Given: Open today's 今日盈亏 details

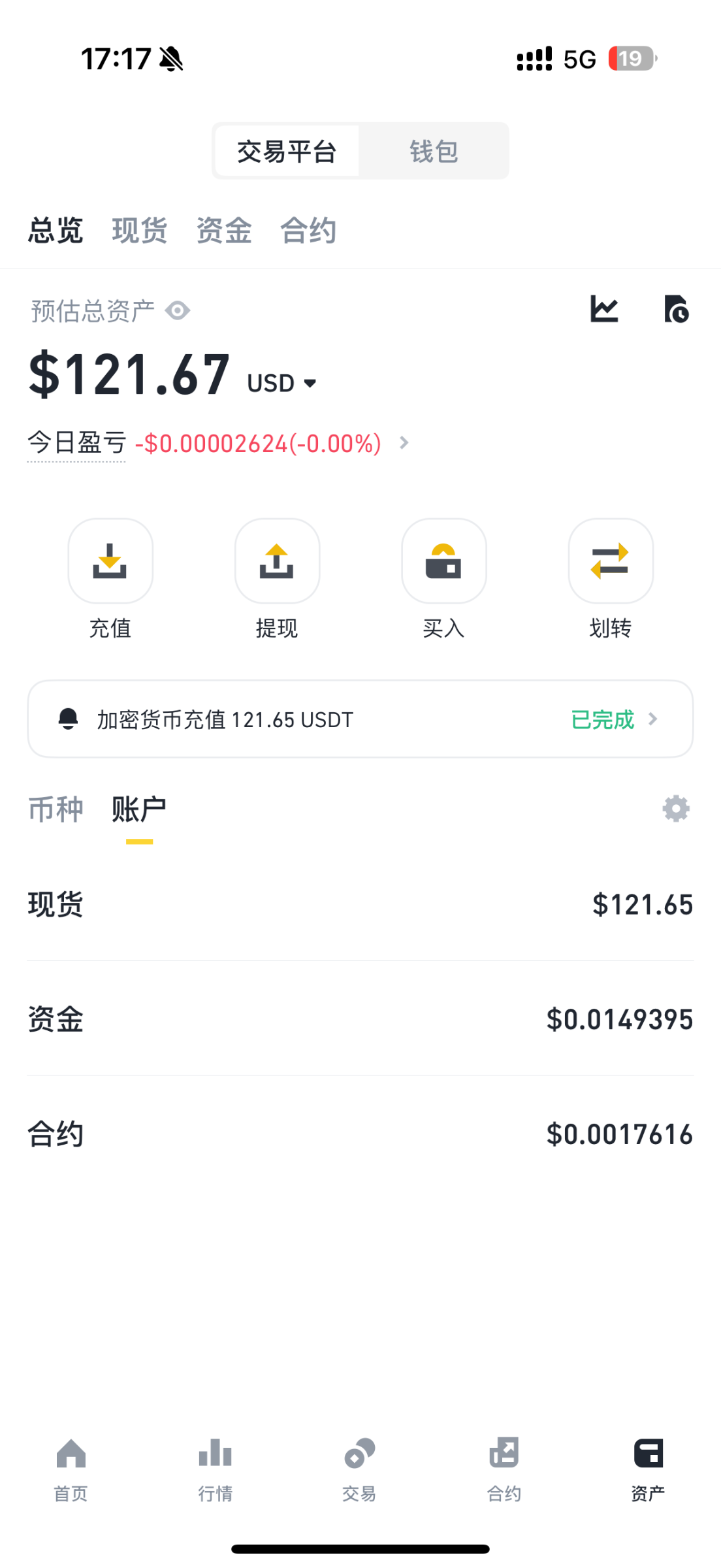Looking at the screenshot, I should (x=404, y=443).
